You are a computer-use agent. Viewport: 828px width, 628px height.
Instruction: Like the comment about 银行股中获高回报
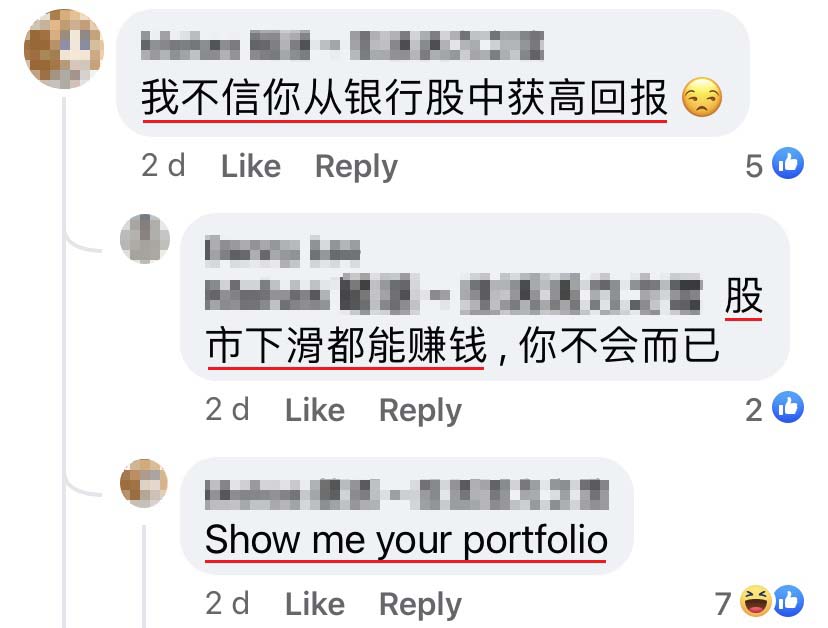click(x=250, y=166)
